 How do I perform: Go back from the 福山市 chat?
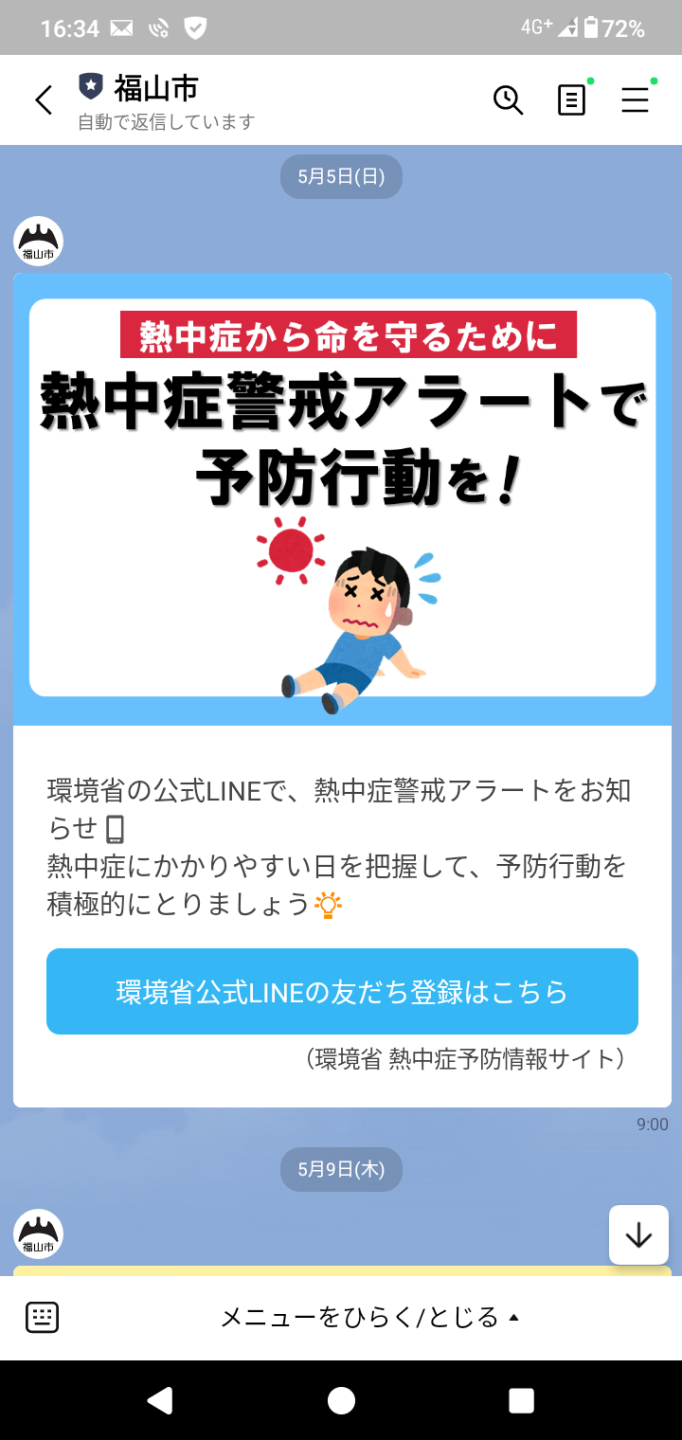coord(43,100)
